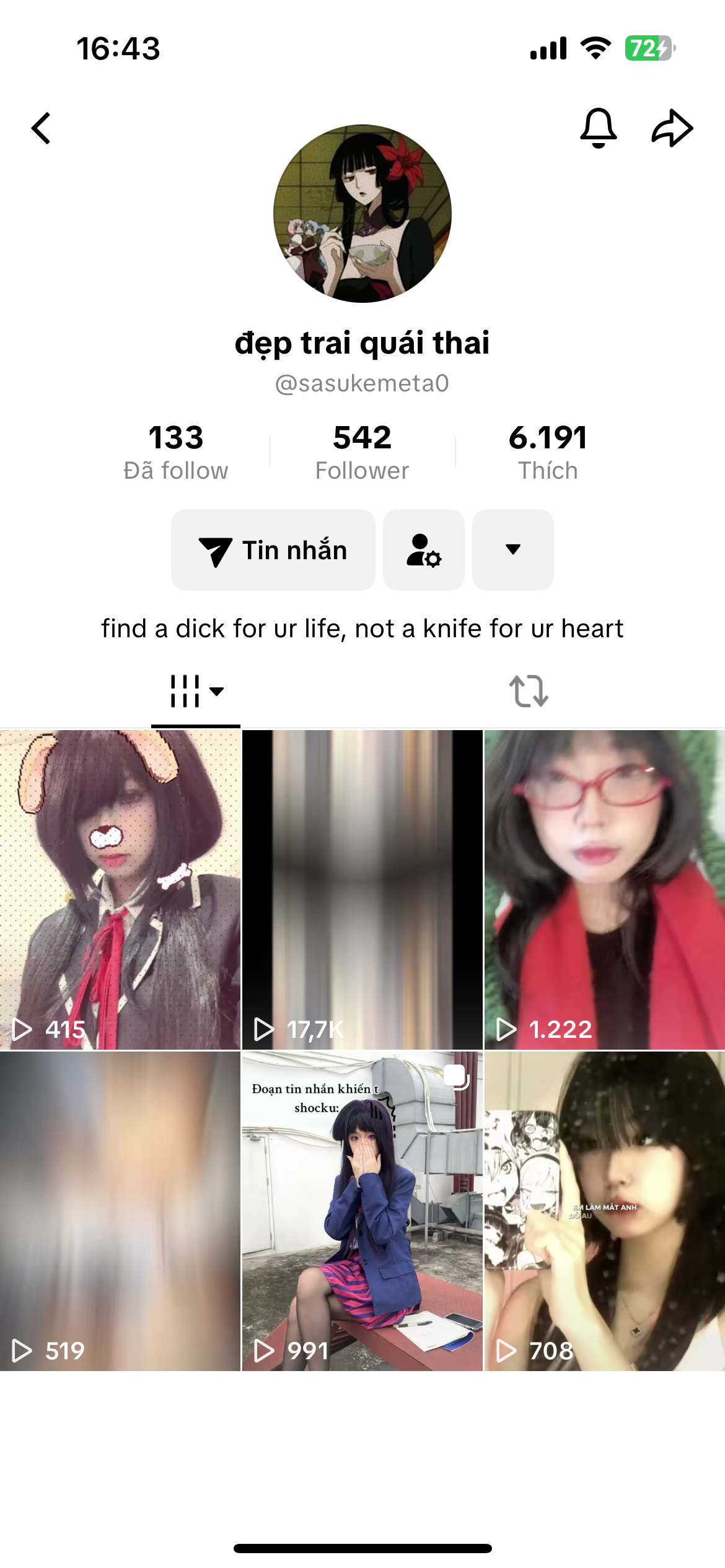Play the video with 415 views

coord(120,889)
